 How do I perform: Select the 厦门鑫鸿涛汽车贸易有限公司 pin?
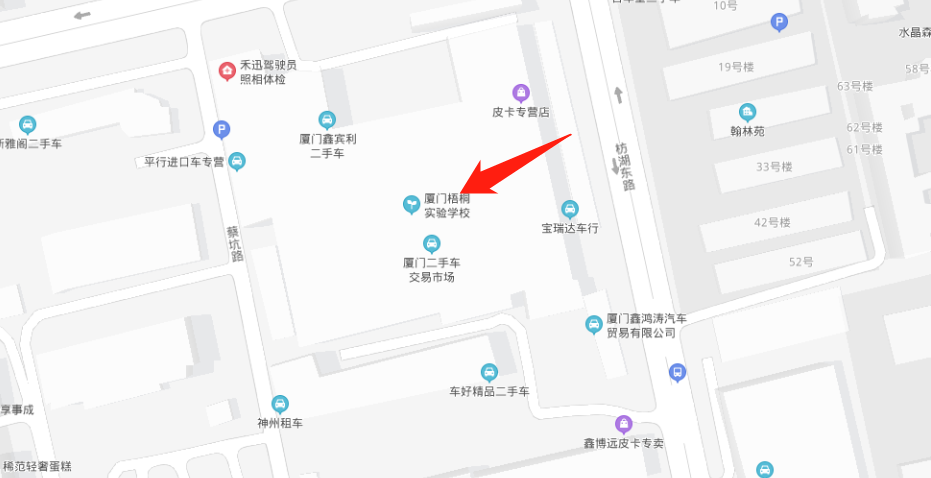point(594,324)
